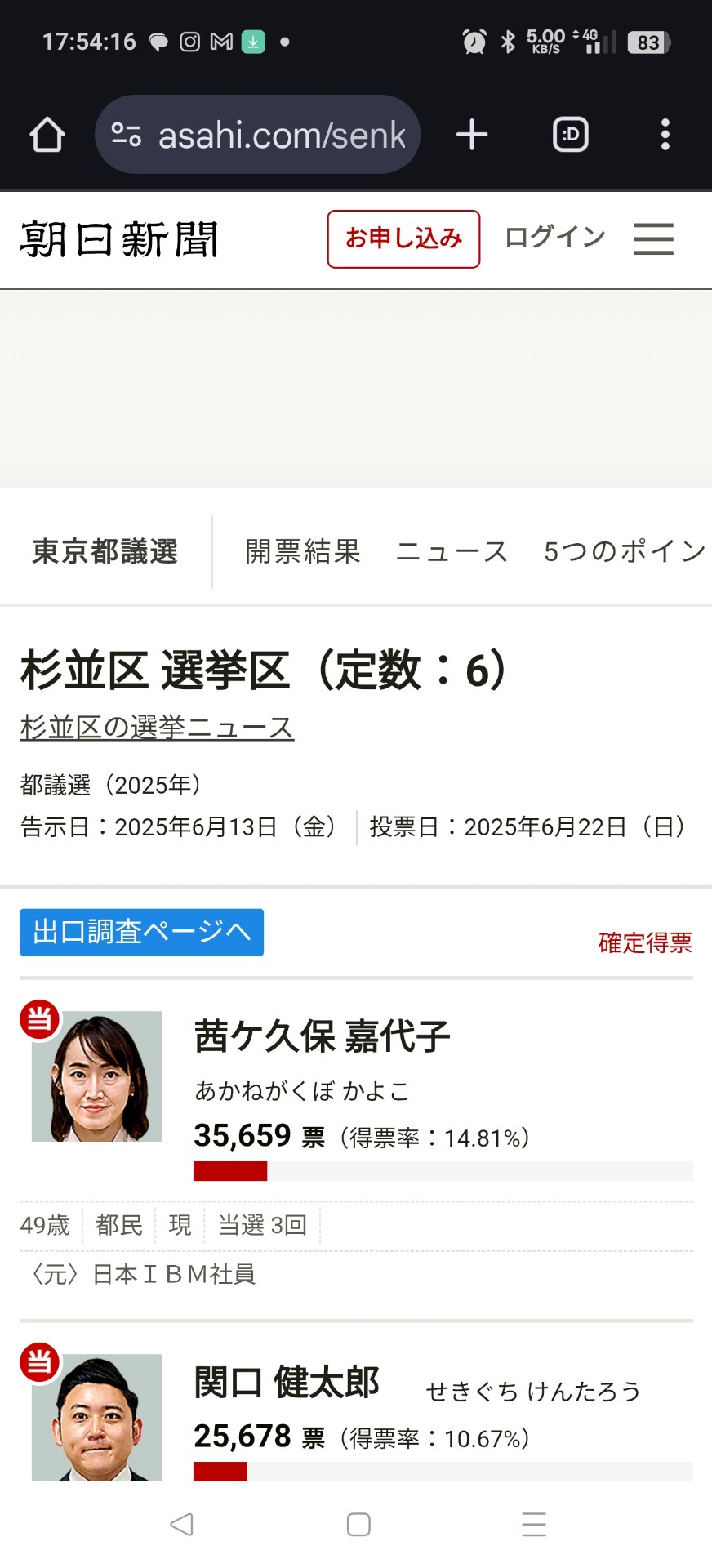Open the 杉並区の選挙ニュース link
Screen dimensions: 712x1568
157,727
